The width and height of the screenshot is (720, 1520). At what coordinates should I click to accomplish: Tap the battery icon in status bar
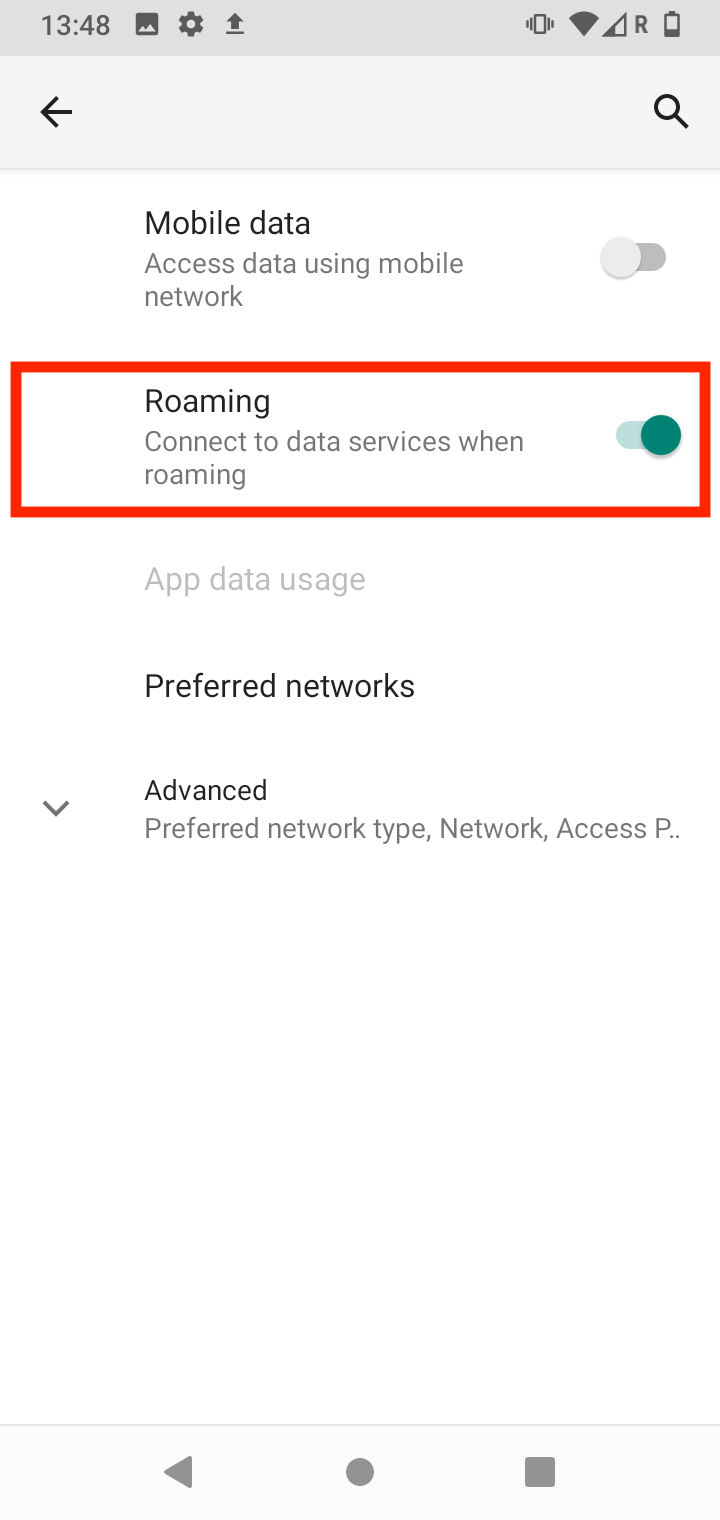pyautogui.click(x=672, y=25)
